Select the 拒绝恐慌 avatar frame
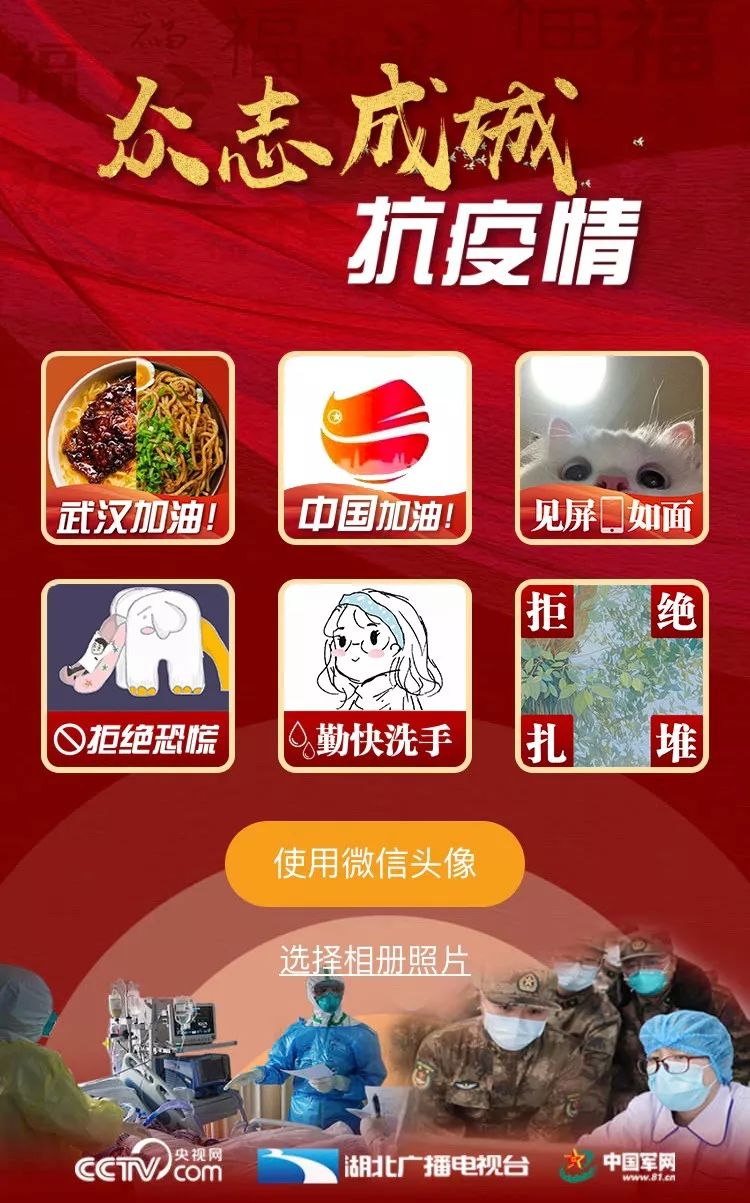The height and width of the screenshot is (1203, 750). 138,676
